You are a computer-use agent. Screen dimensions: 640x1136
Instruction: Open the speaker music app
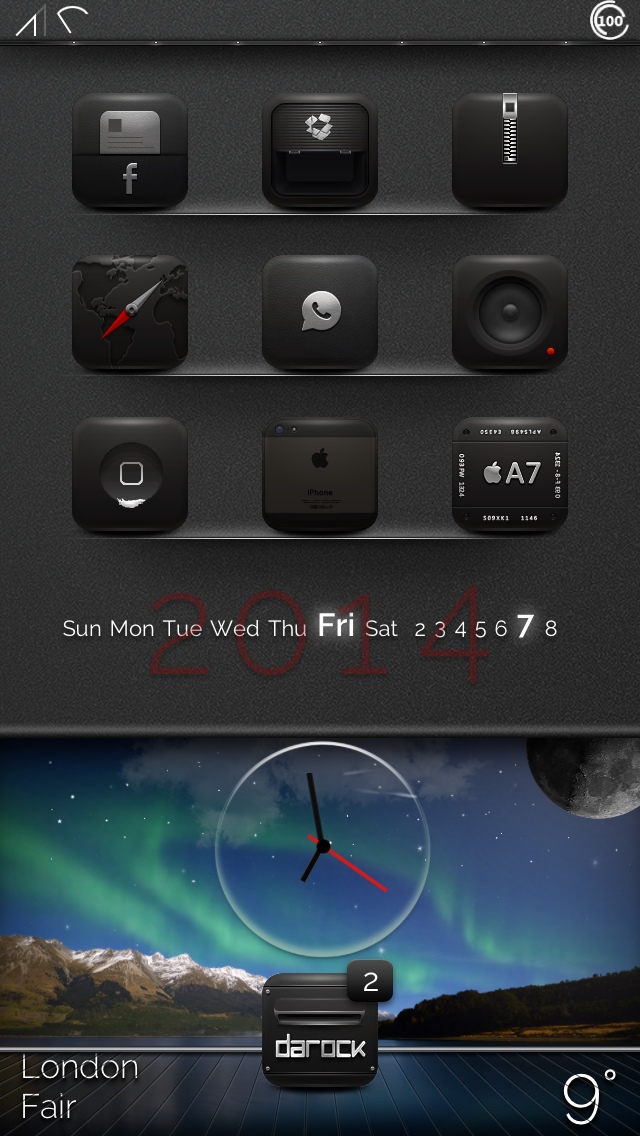click(x=510, y=313)
